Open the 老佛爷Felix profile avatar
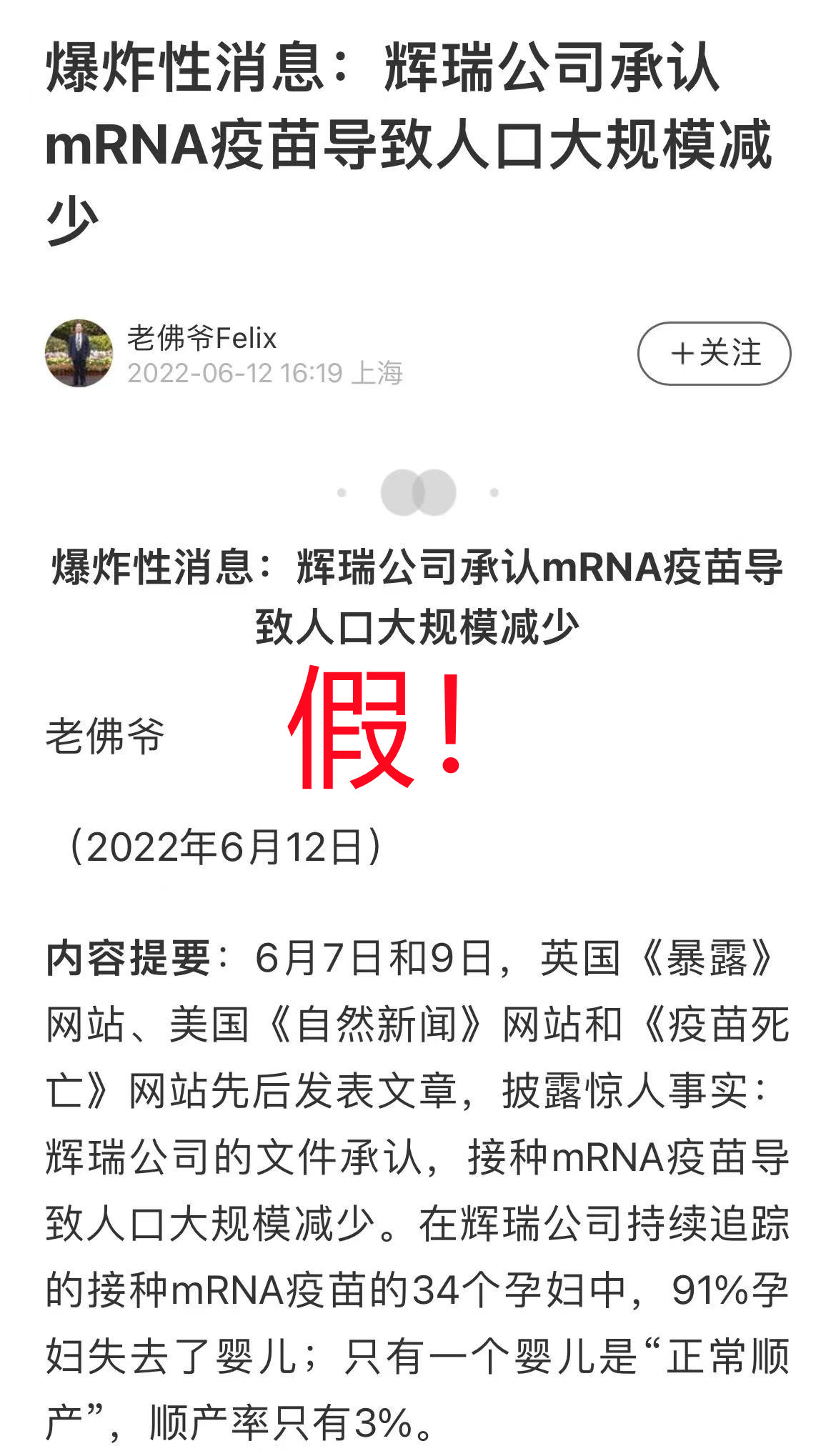 81,351
